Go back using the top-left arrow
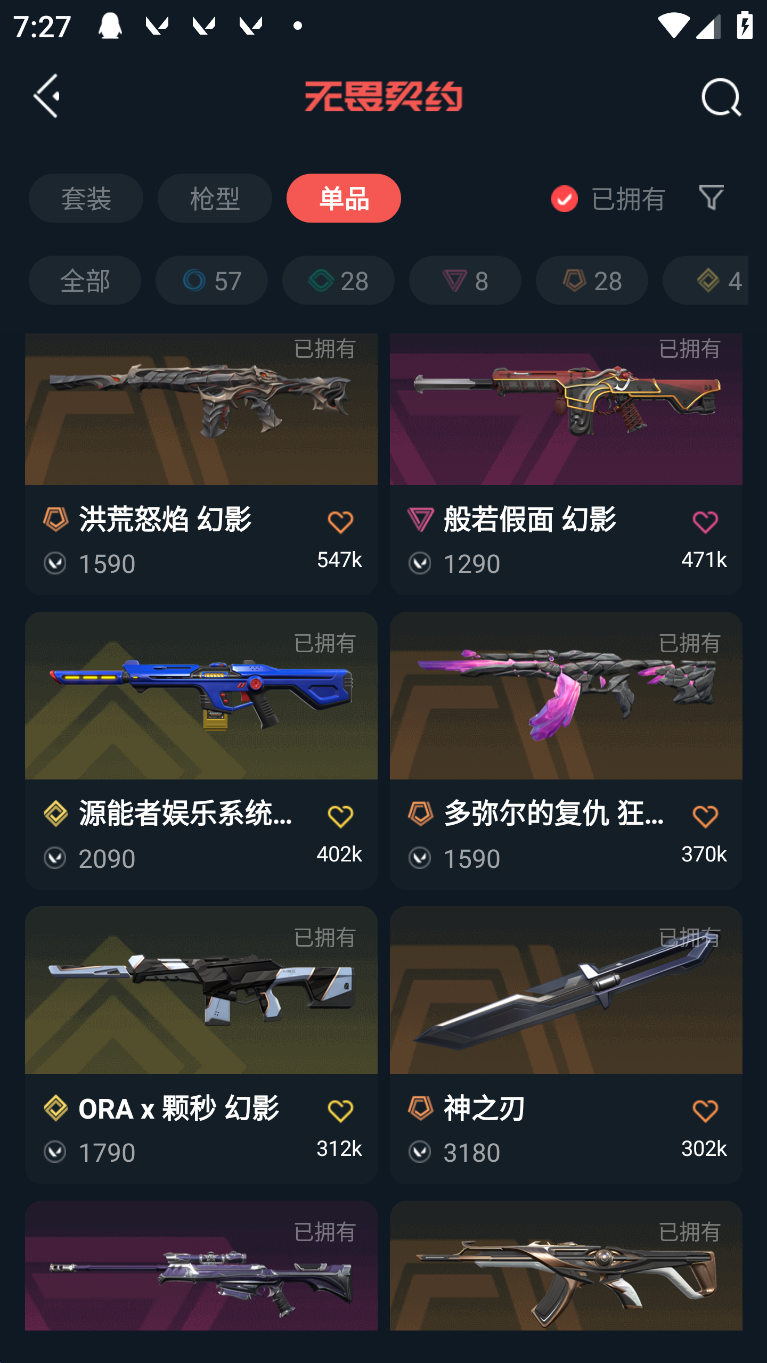Viewport: 767px width, 1363px height. click(x=47, y=96)
